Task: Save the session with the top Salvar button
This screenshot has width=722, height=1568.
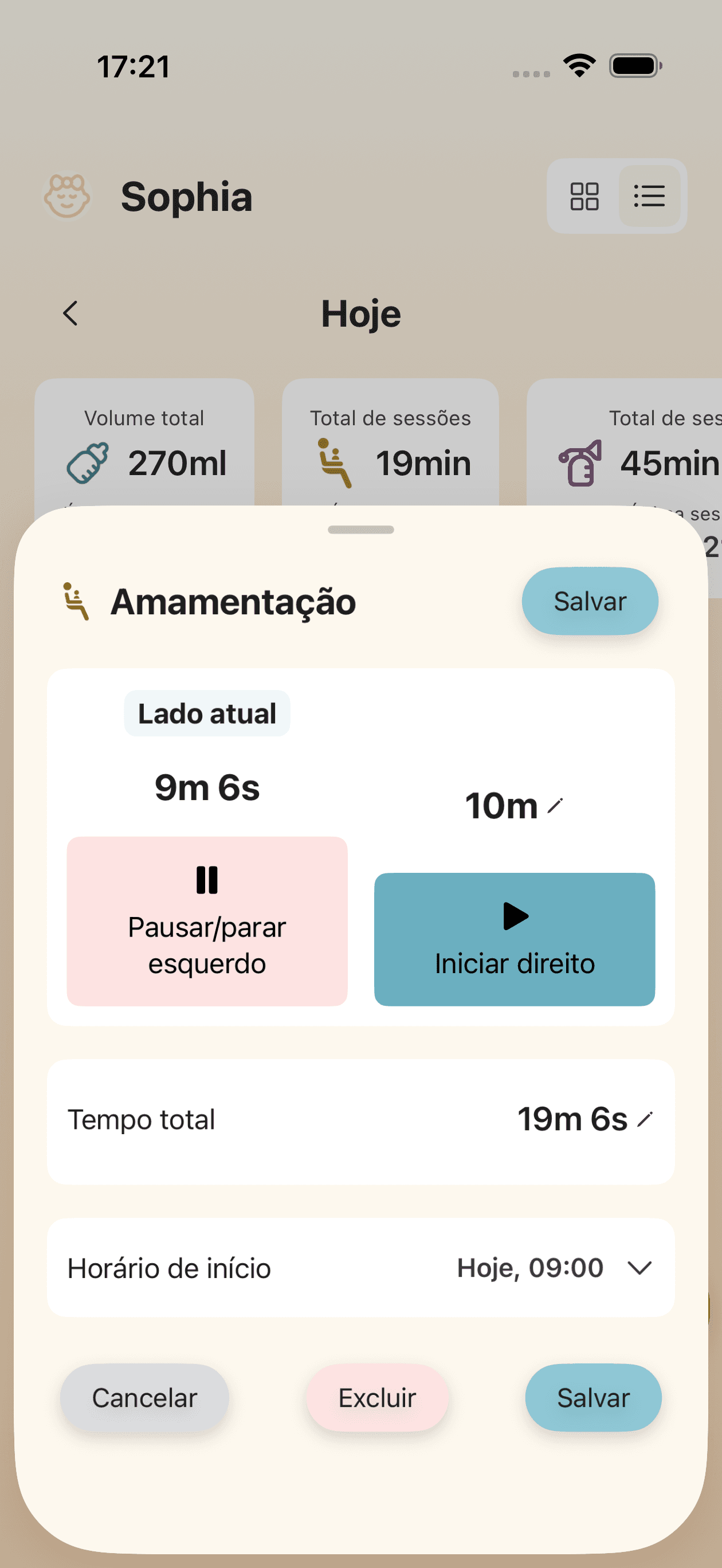Action: click(589, 601)
